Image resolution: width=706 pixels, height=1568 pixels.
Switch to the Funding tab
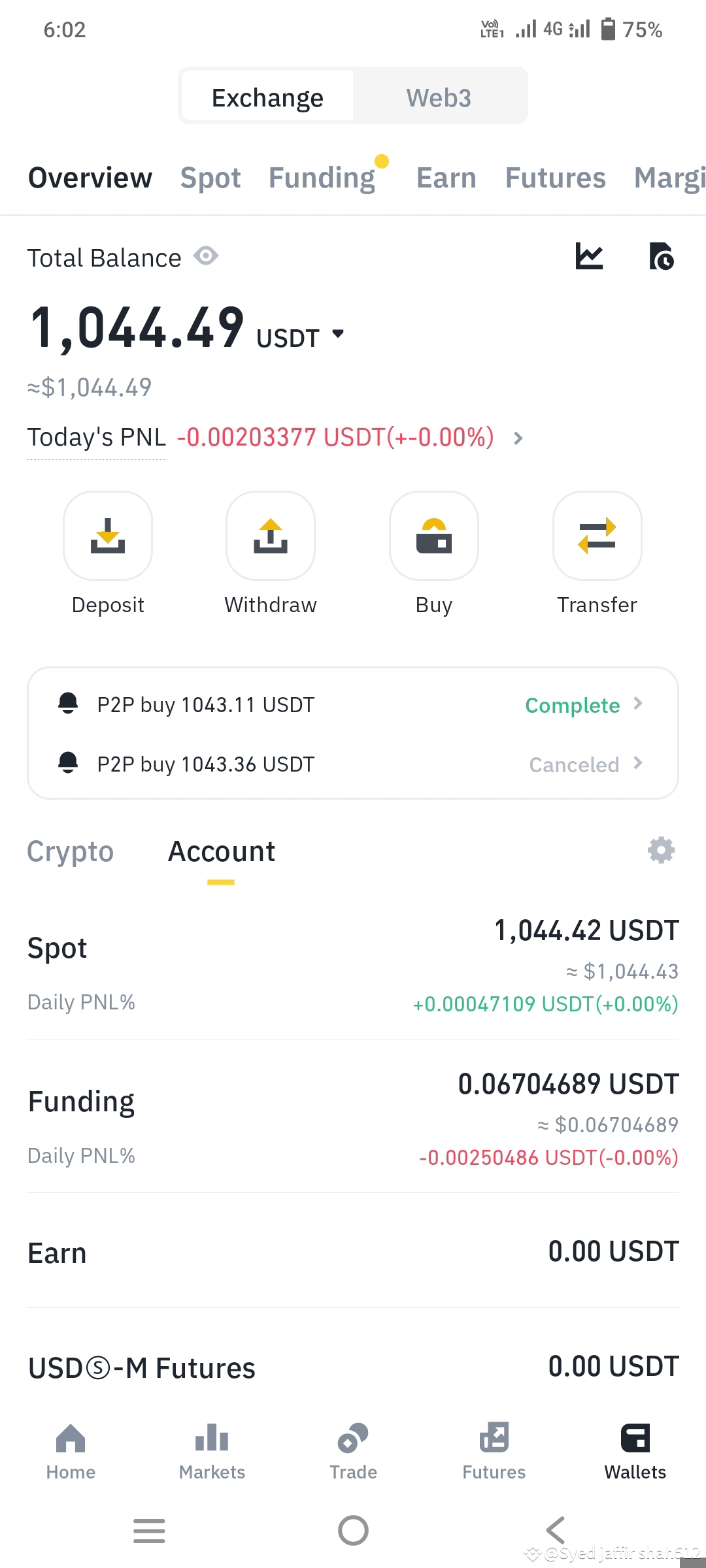(322, 176)
